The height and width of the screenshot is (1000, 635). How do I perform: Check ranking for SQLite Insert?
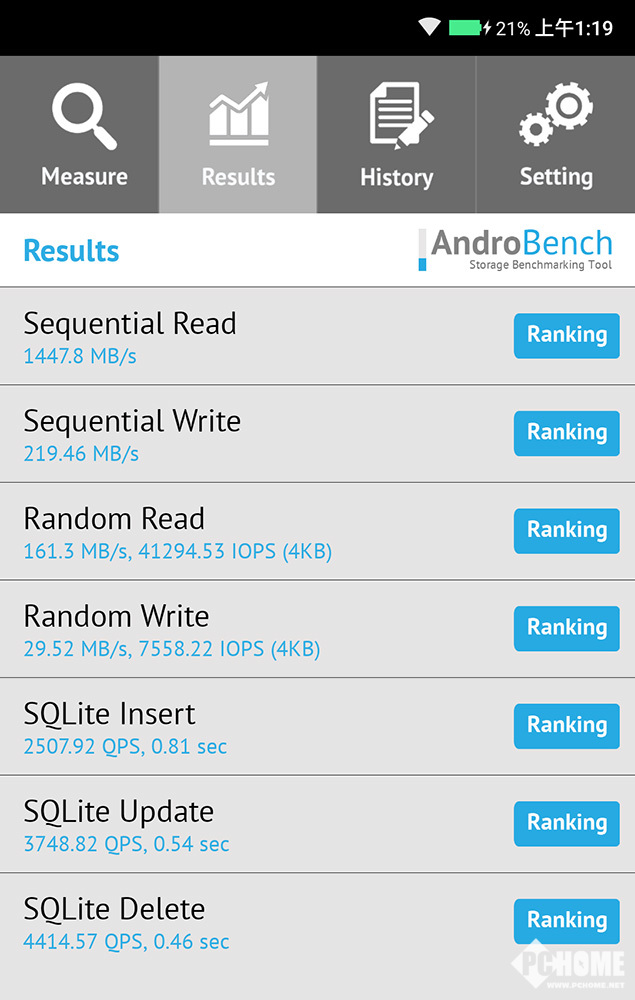(x=566, y=726)
